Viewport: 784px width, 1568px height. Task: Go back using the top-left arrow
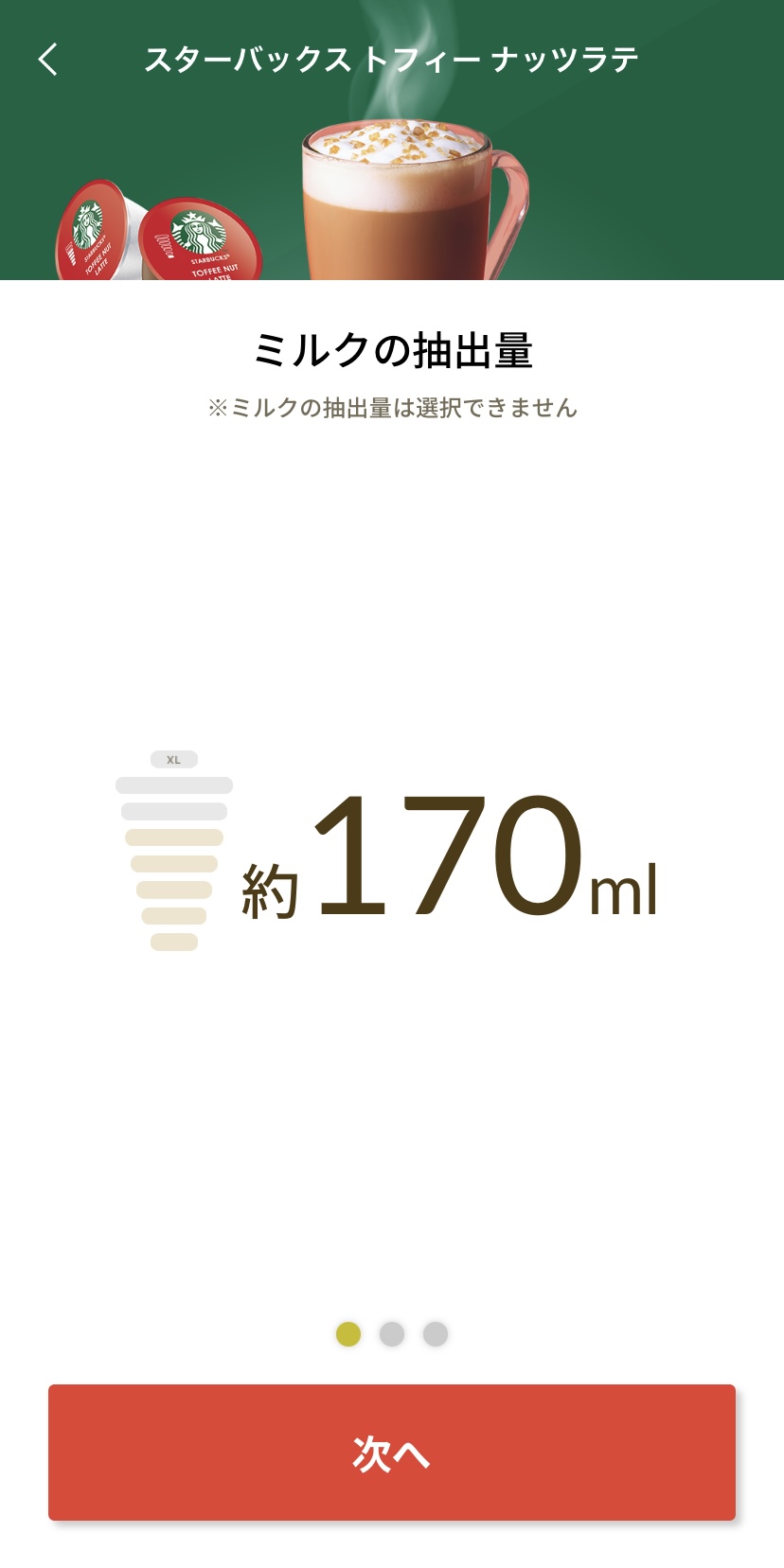click(x=48, y=59)
